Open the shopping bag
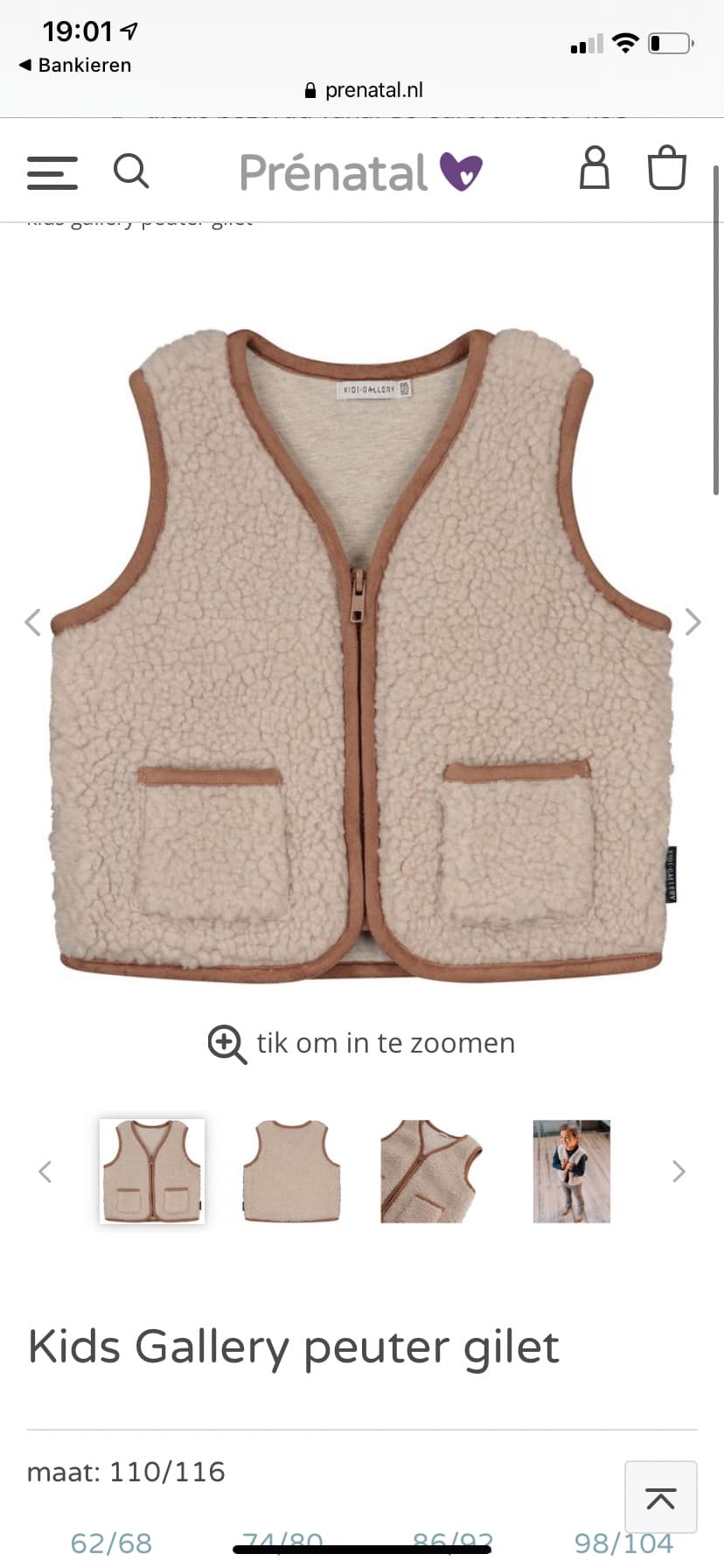Viewport: 724px width, 1568px height. click(x=666, y=167)
